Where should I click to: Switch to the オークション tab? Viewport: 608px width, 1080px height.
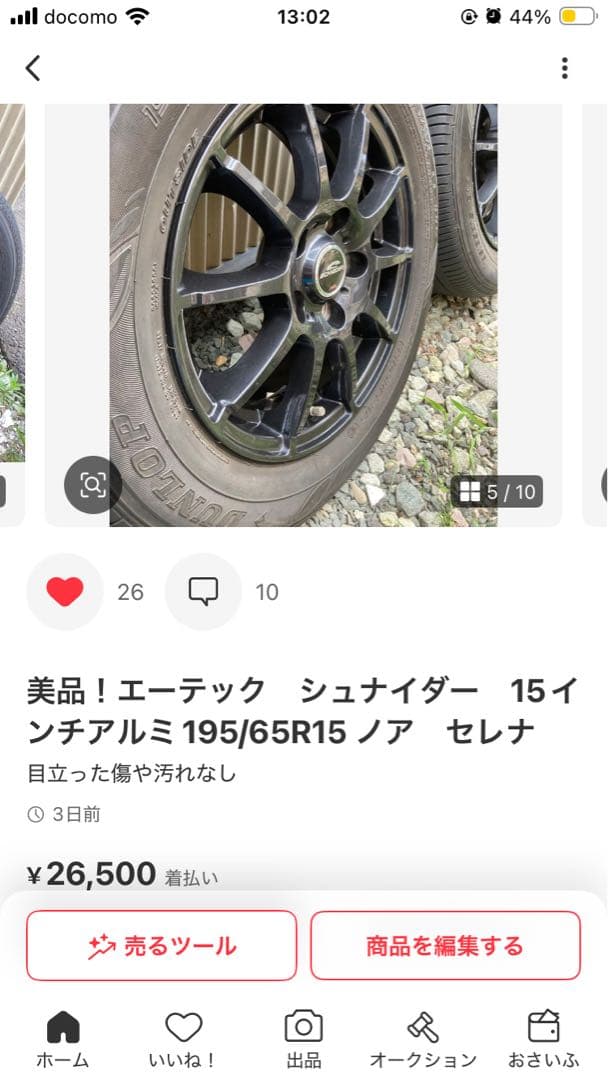(423, 1038)
